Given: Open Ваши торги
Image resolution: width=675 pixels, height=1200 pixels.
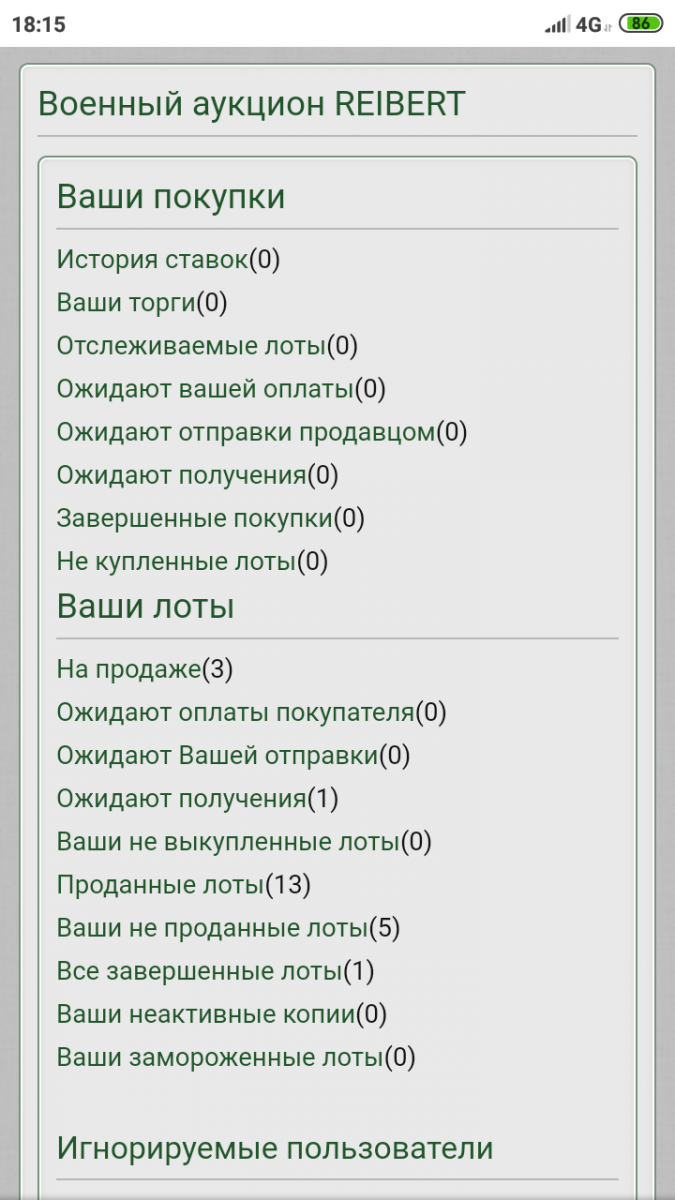Looking at the screenshot, I should point(126,303).
